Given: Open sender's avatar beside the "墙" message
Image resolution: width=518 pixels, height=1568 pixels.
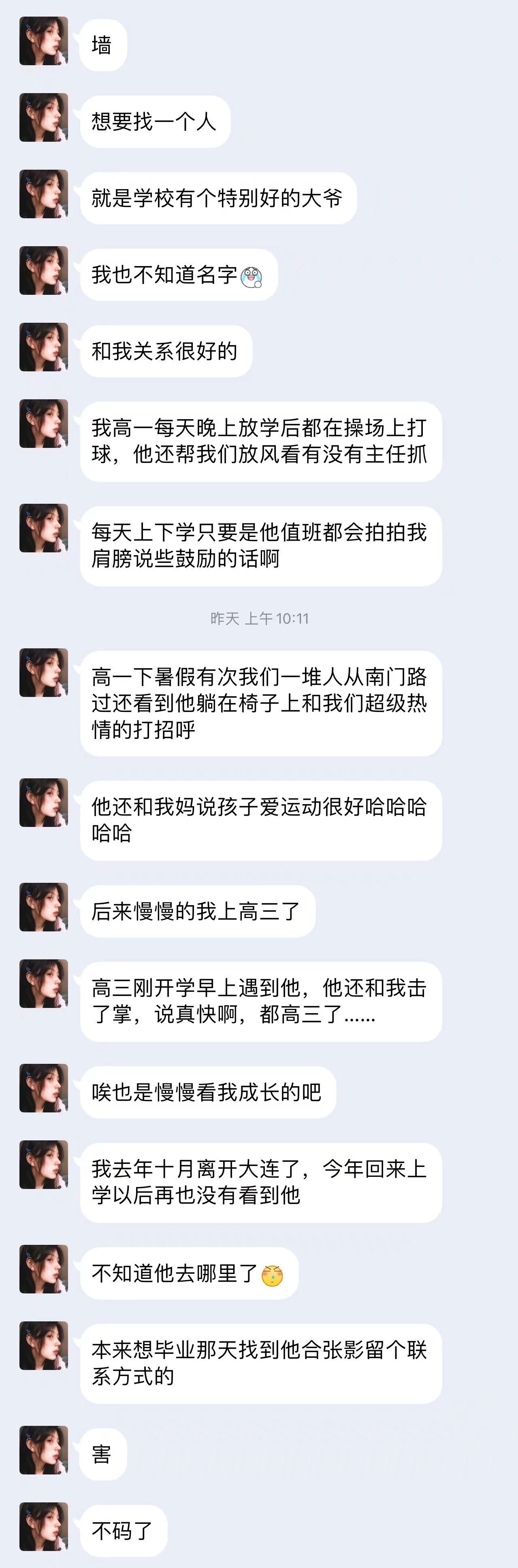Looking at the screenshot, I should (x=43, y=41).
